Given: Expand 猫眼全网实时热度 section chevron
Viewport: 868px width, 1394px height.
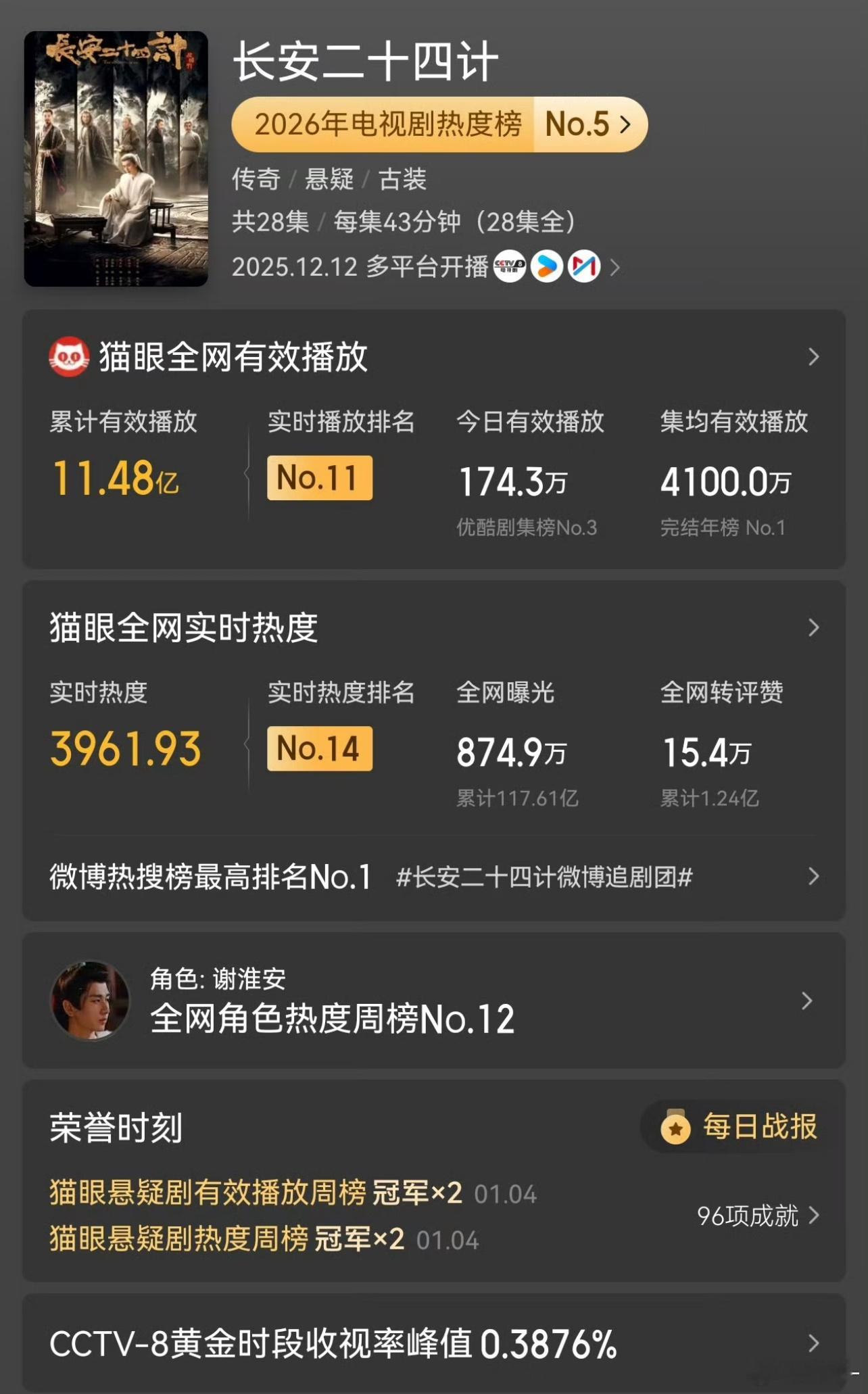Looking at the screenshot, I should [815, 628].
